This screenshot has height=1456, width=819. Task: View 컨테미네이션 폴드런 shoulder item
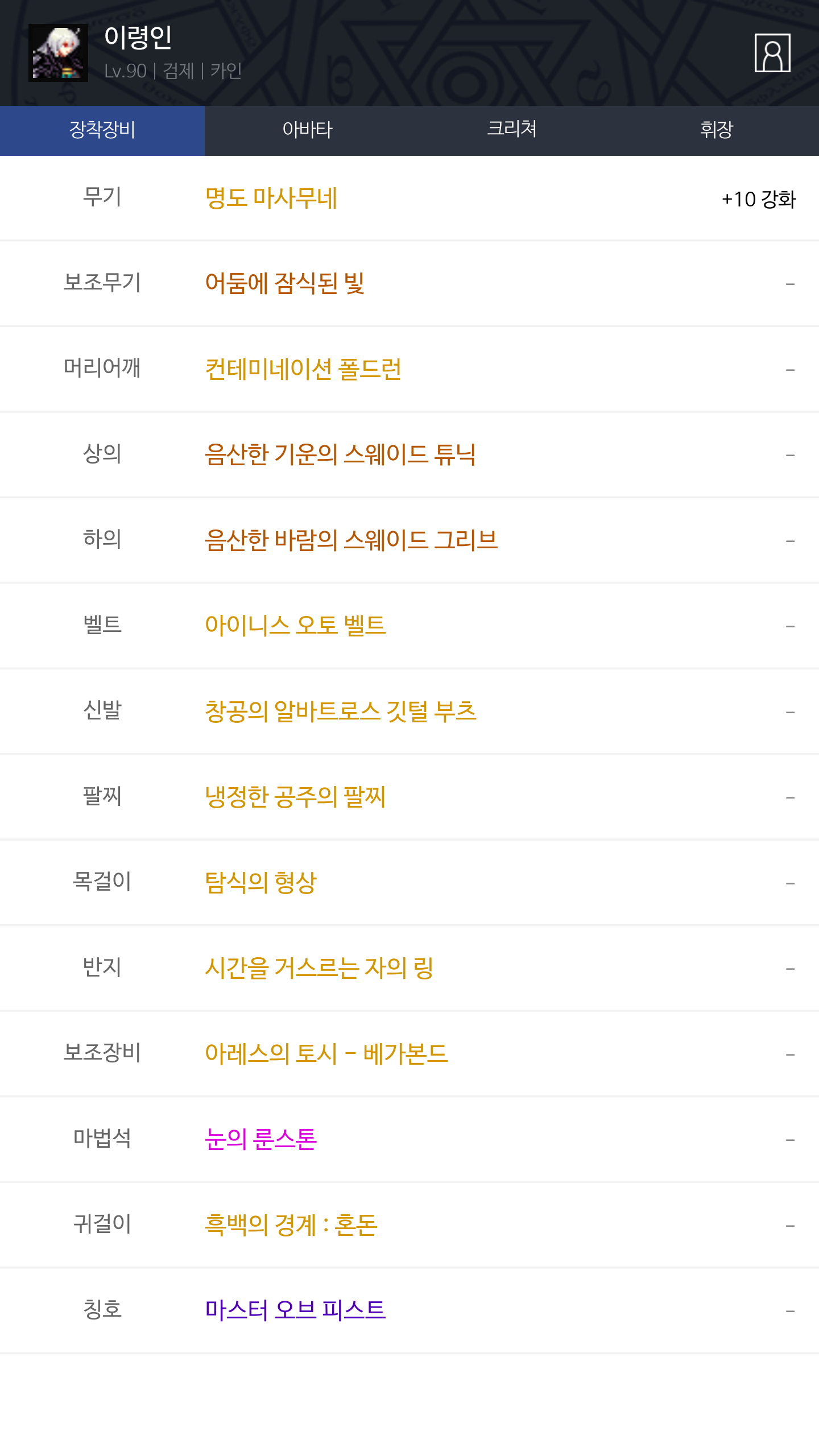[303, 369]
